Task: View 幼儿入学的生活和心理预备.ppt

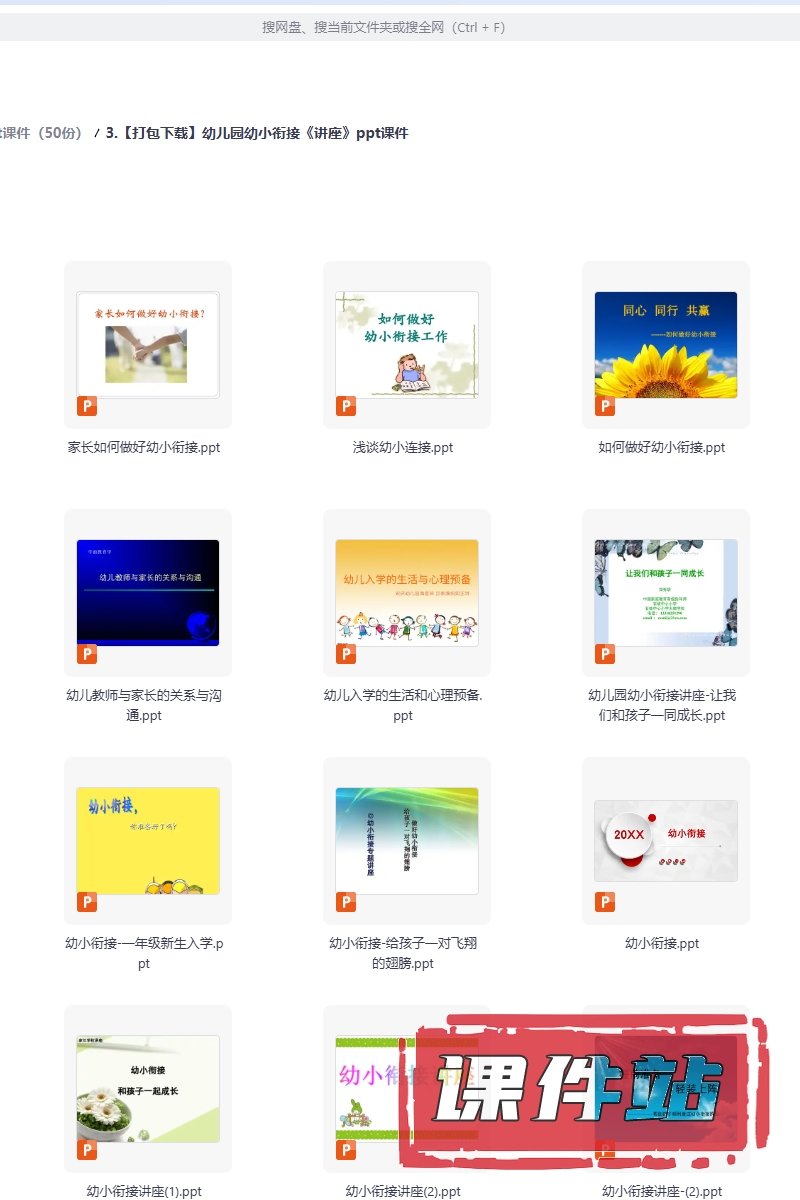Action: (x=407, y=593)
